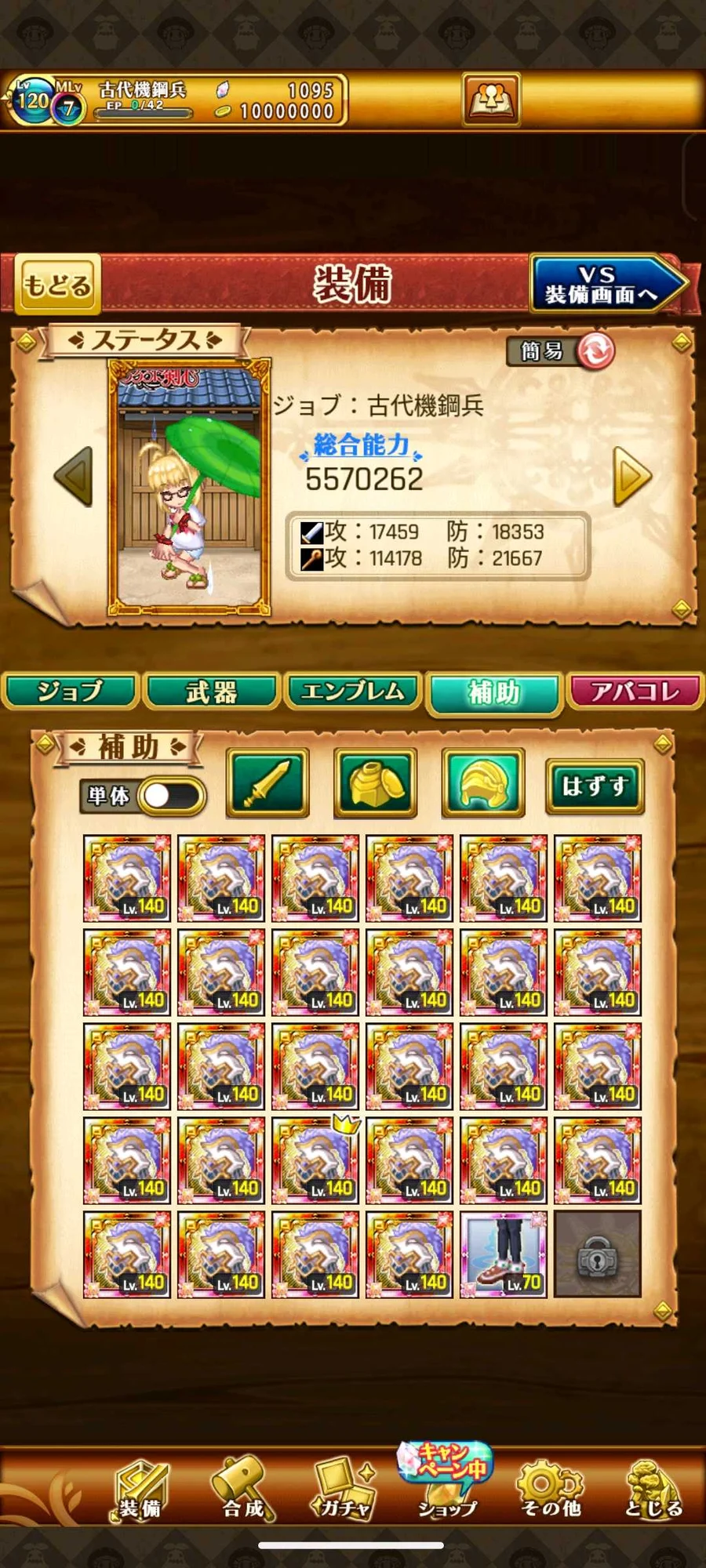This screenshot has width=706, height=1568.
Task: Select the 補助 tab
Action: (494, 693)
